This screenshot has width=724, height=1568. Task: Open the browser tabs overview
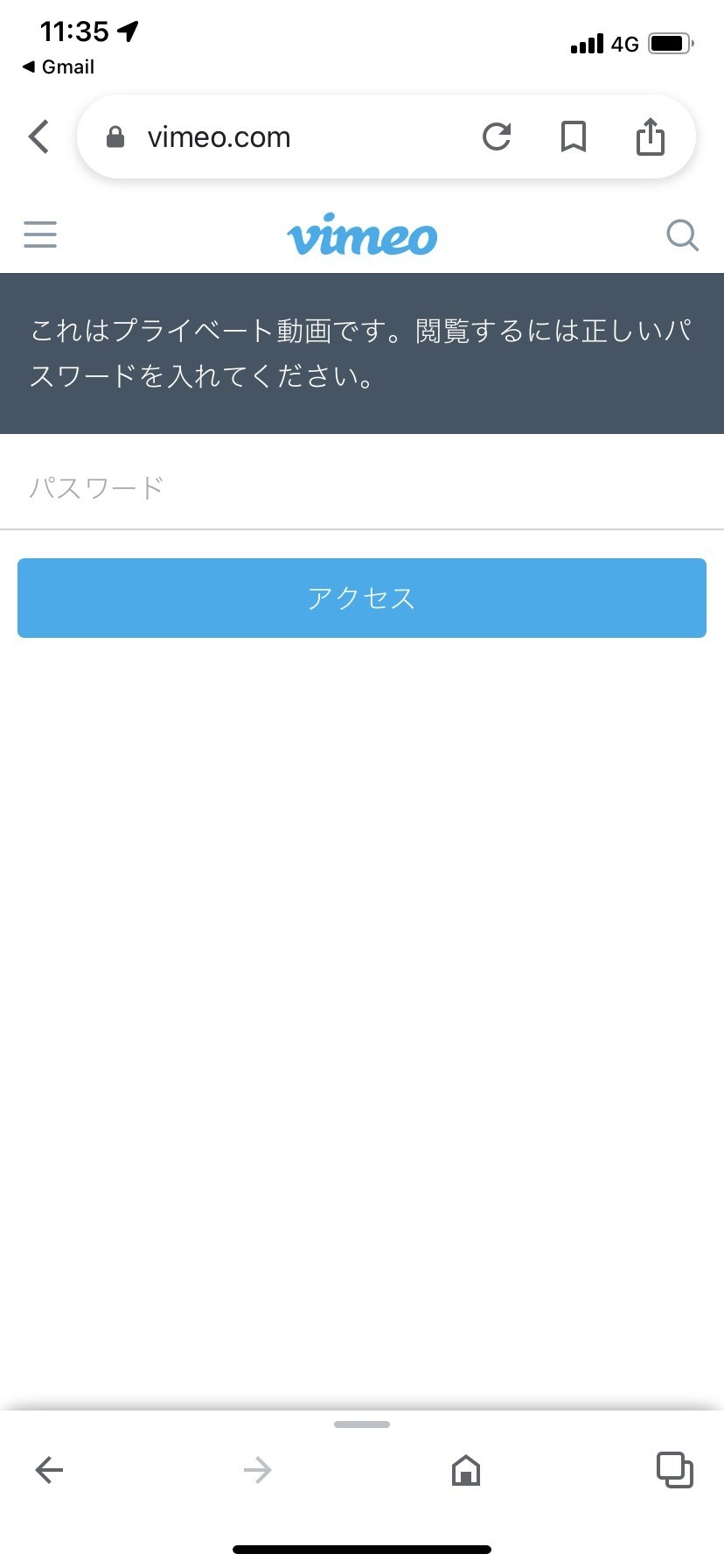(x=675, y=1470)
